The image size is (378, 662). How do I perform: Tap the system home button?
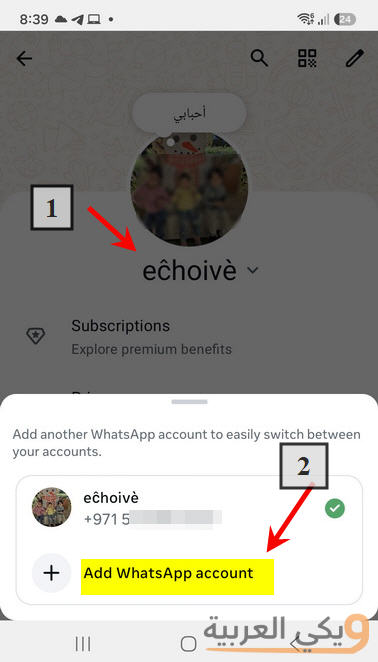(189, 644)
